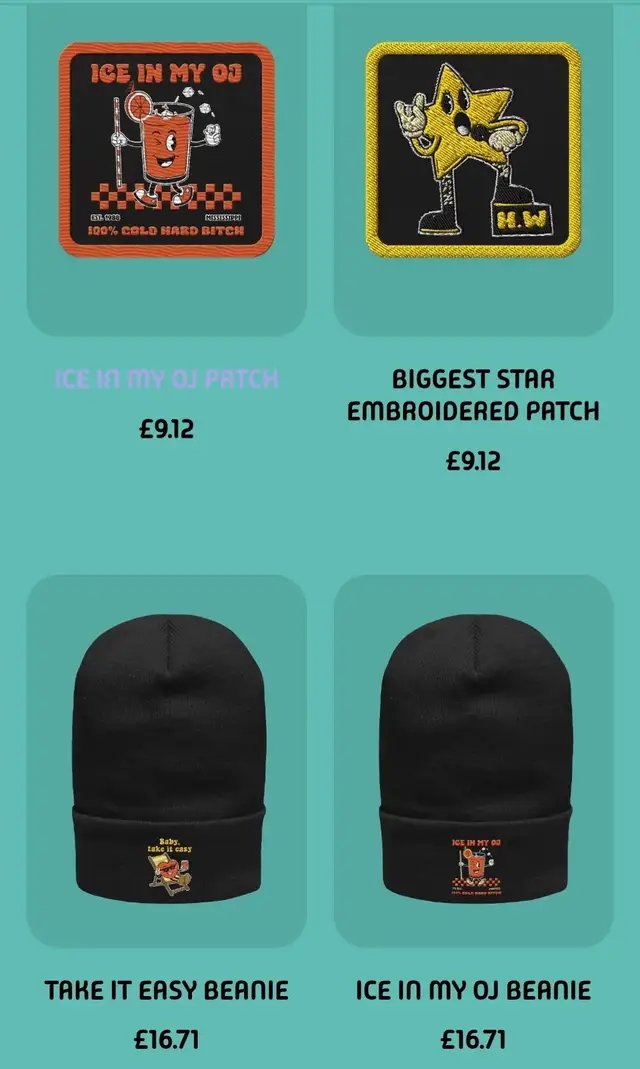Screen dimensions: 640x1069
Task: Open the Ice In My OJ beanie image
Action: (x=473, y=760)
